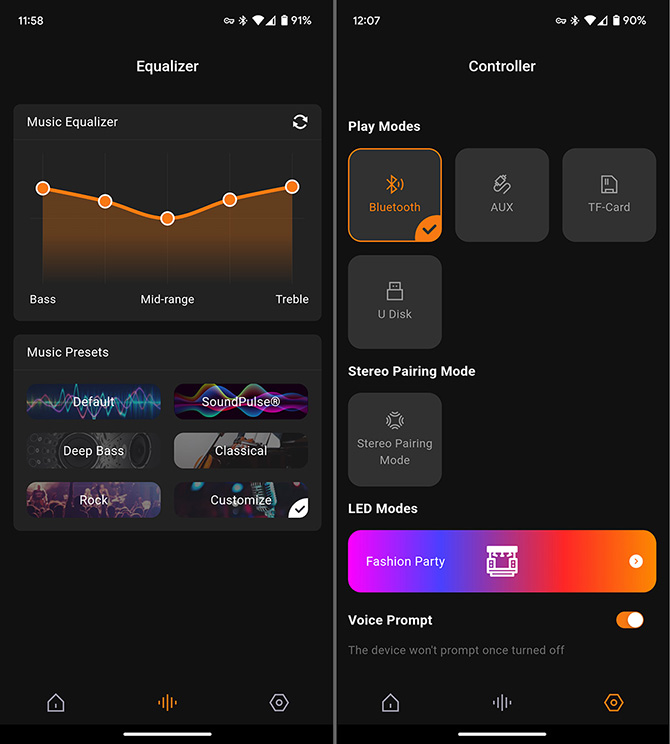Open equalizer tab on Controller screen

click(x=502, y=703)
